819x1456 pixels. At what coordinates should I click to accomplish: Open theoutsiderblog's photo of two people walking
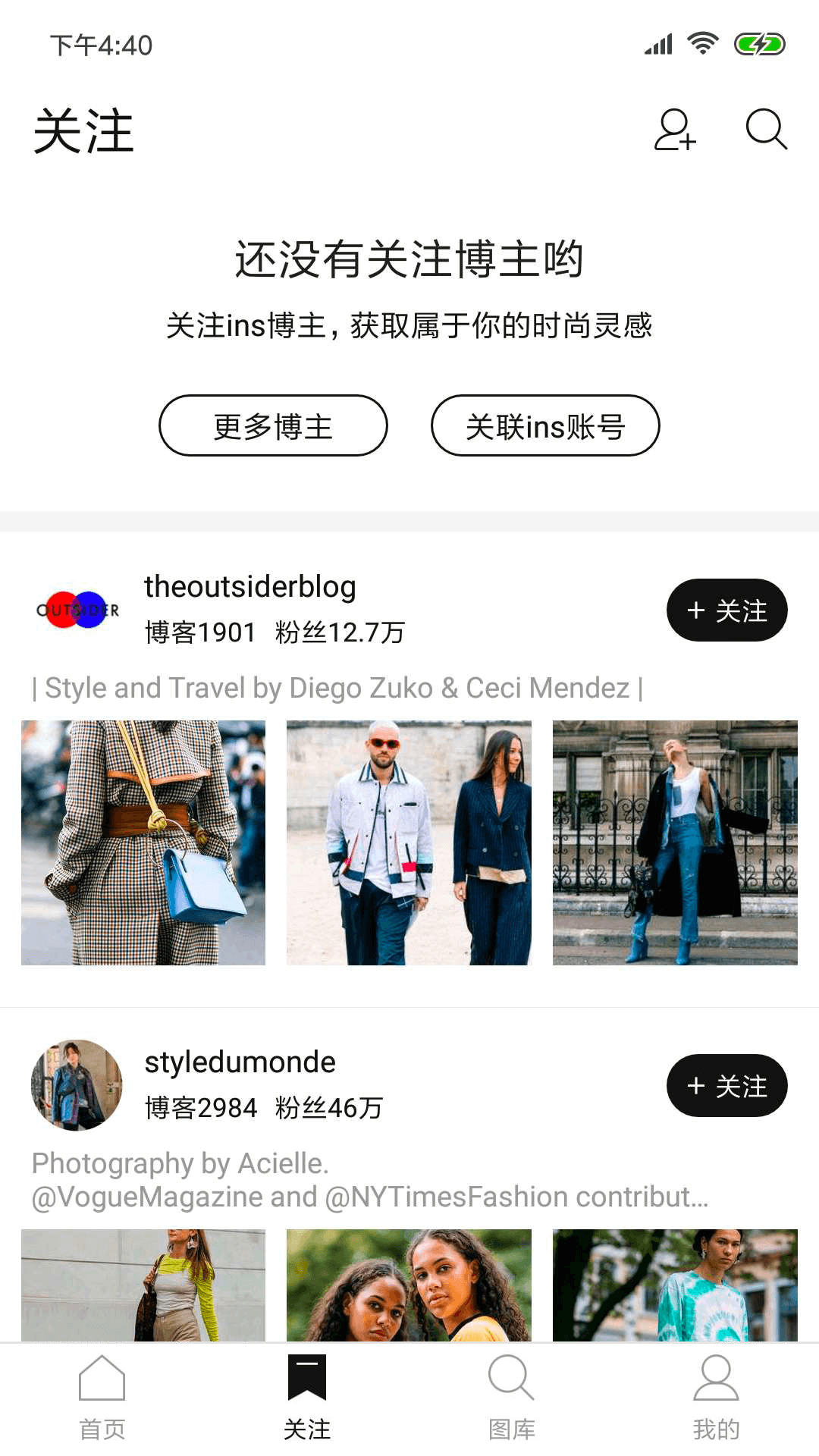(409, 843)
